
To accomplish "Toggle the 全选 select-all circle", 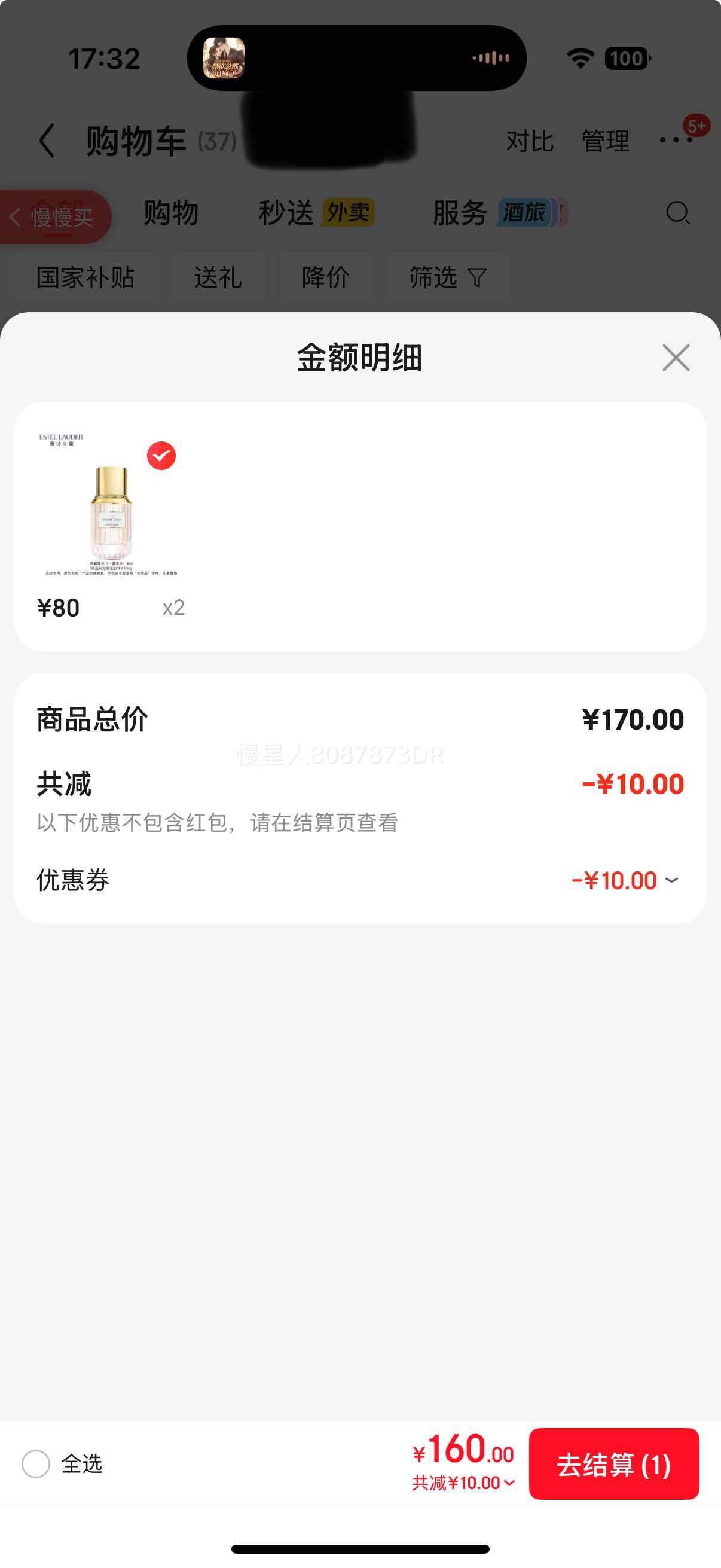I will (x=36, y=1463).
